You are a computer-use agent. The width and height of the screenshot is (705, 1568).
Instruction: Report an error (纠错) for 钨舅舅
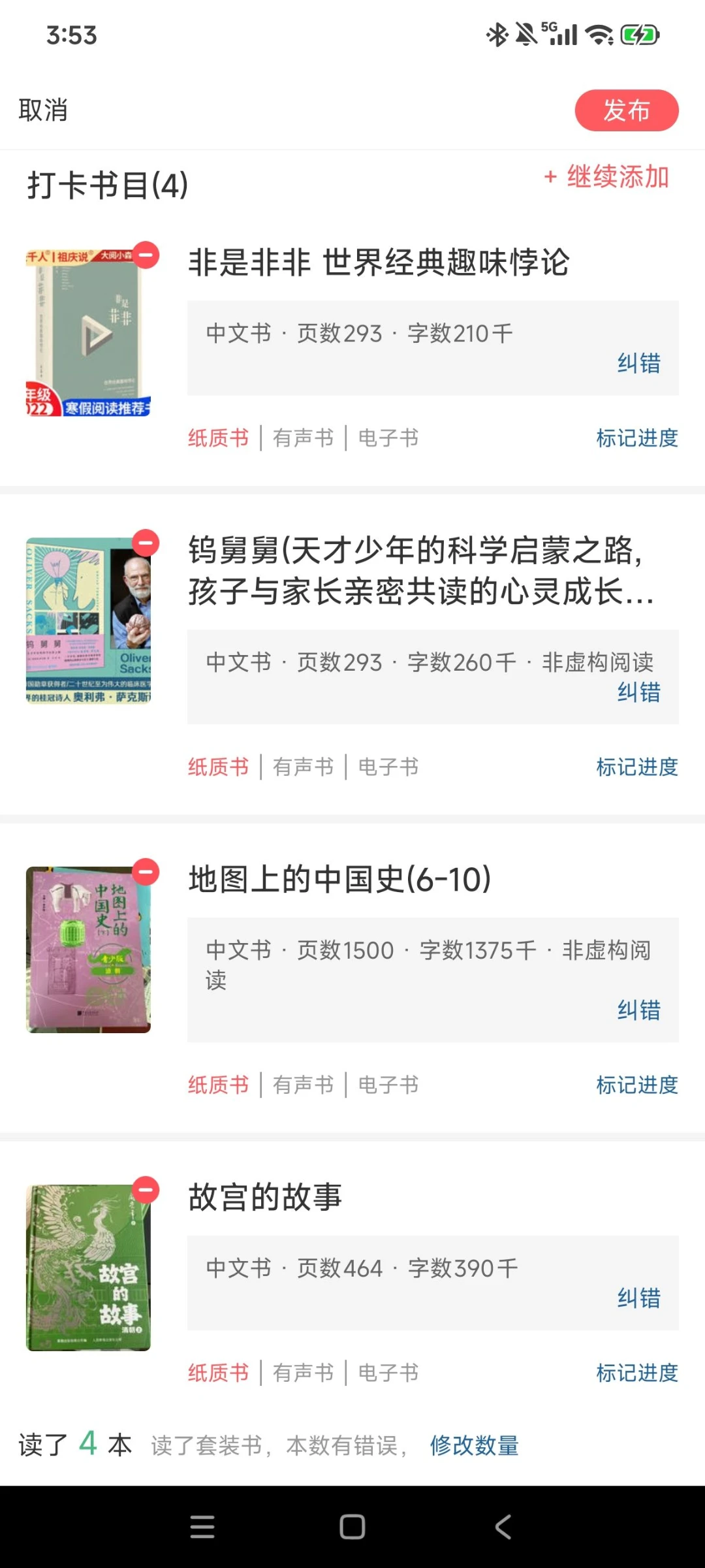coord(638,692)
